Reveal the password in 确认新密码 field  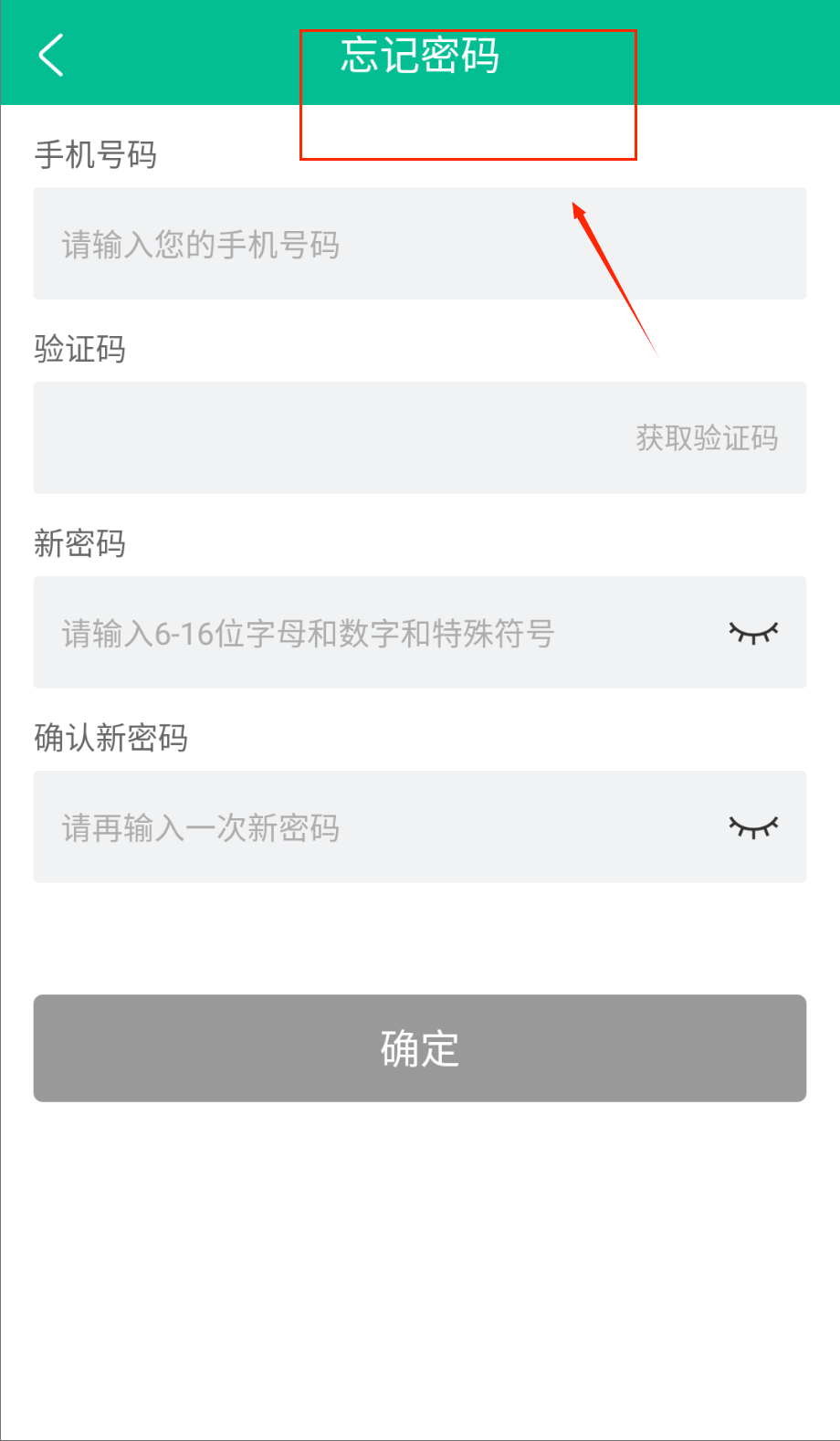(753, 827)
